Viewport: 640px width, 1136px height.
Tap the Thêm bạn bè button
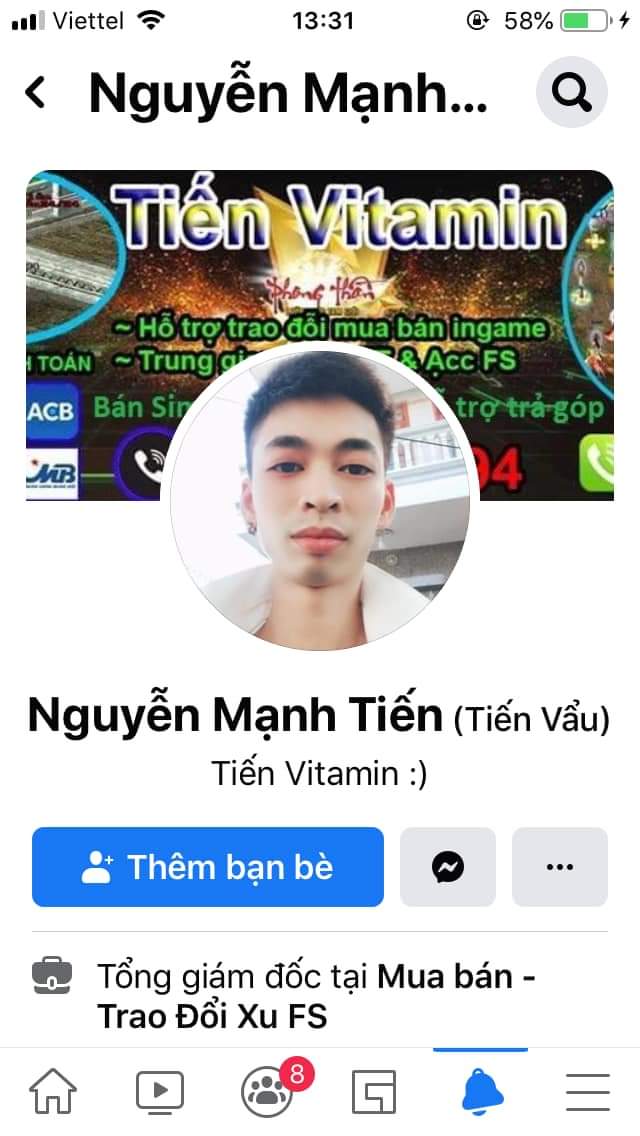tap(208, 867)
